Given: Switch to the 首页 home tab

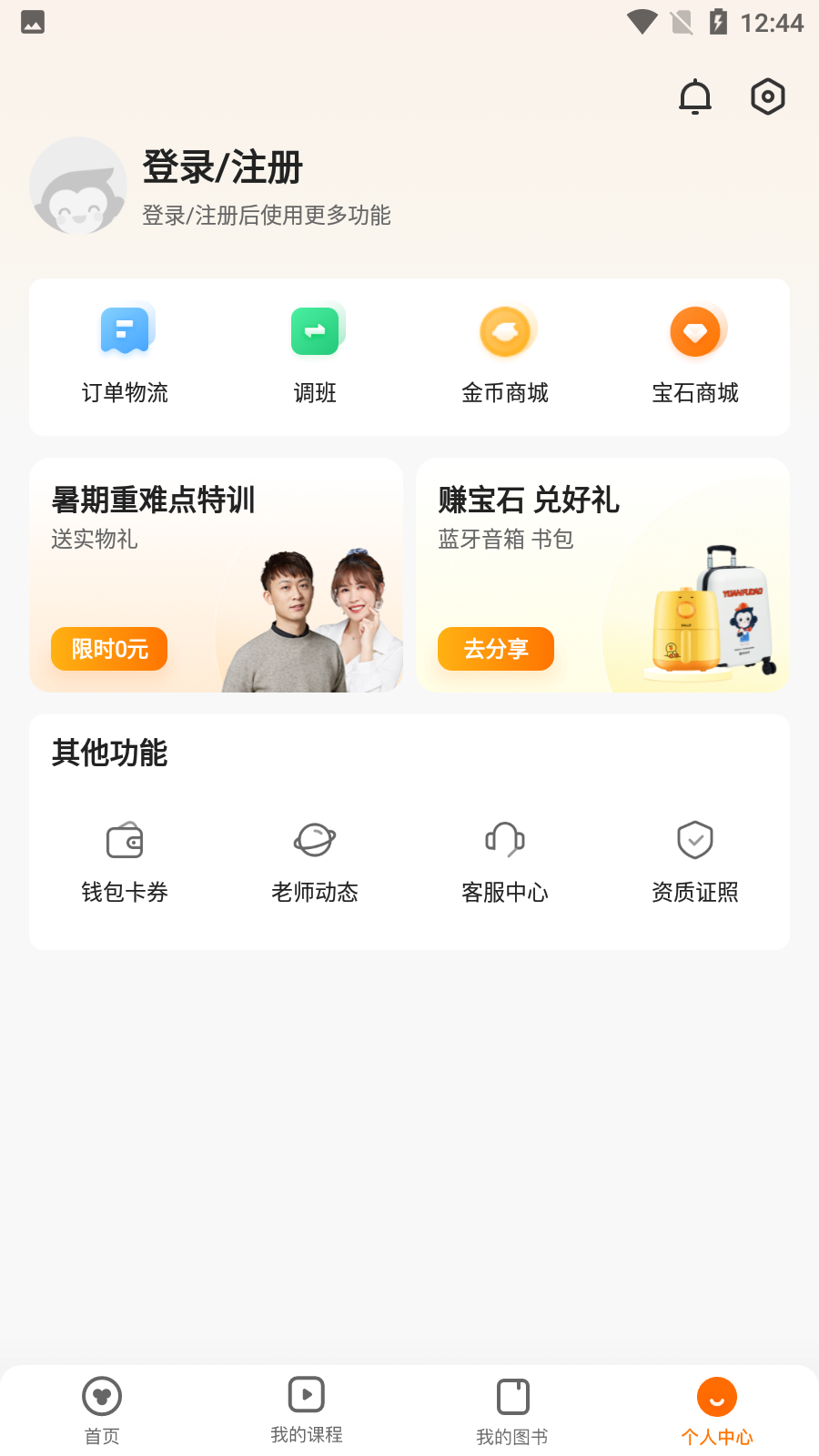Looking at the screenshot, I should point(102,1410).
